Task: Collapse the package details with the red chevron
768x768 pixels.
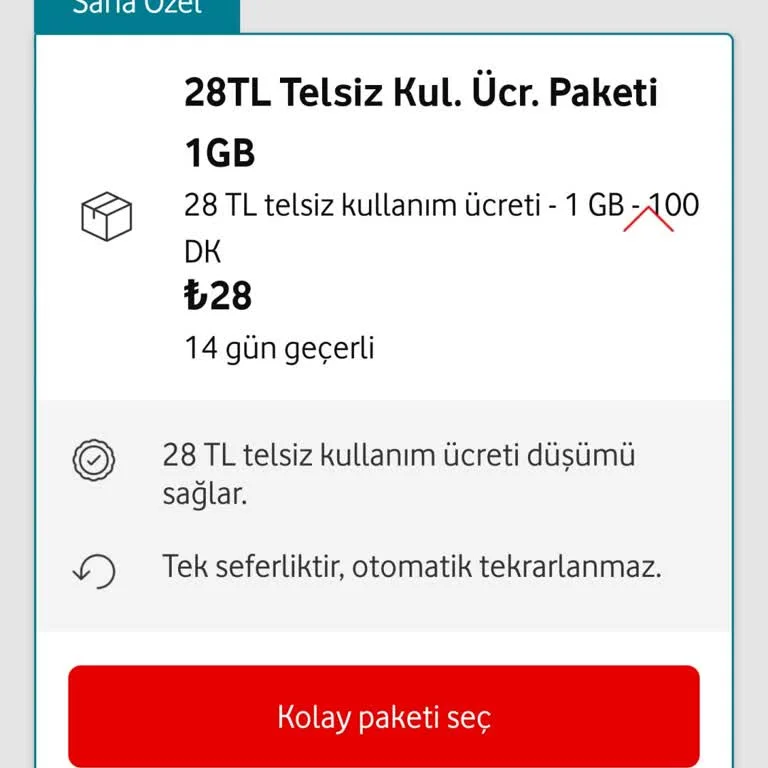Action: pyautogui.click(x=648, y=217)
